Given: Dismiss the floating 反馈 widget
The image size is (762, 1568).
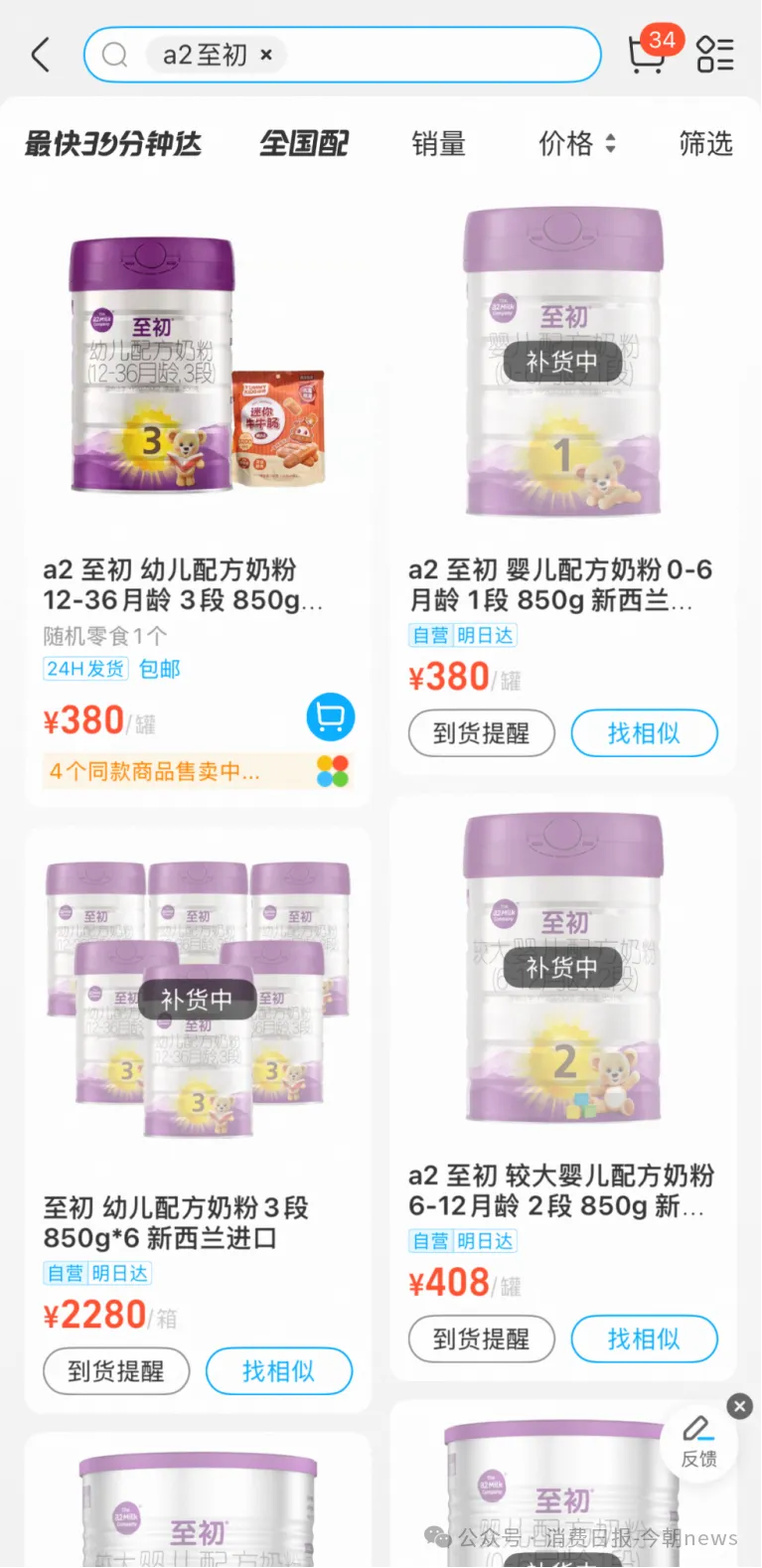Looking at the screenshot, I should tap(739, 1406).
